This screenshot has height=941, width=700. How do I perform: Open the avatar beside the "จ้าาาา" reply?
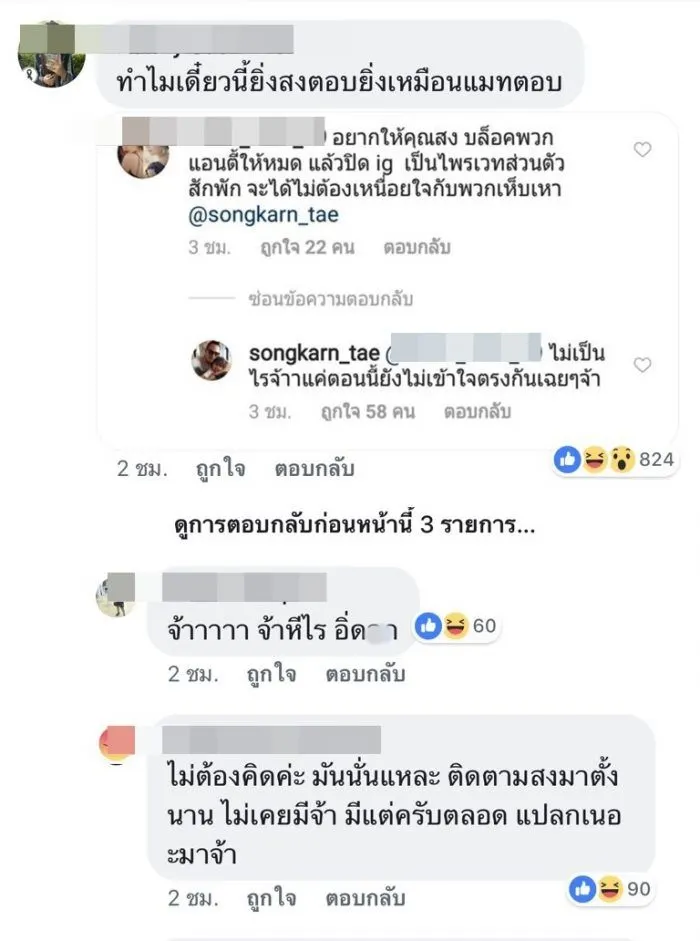[115, 594]
